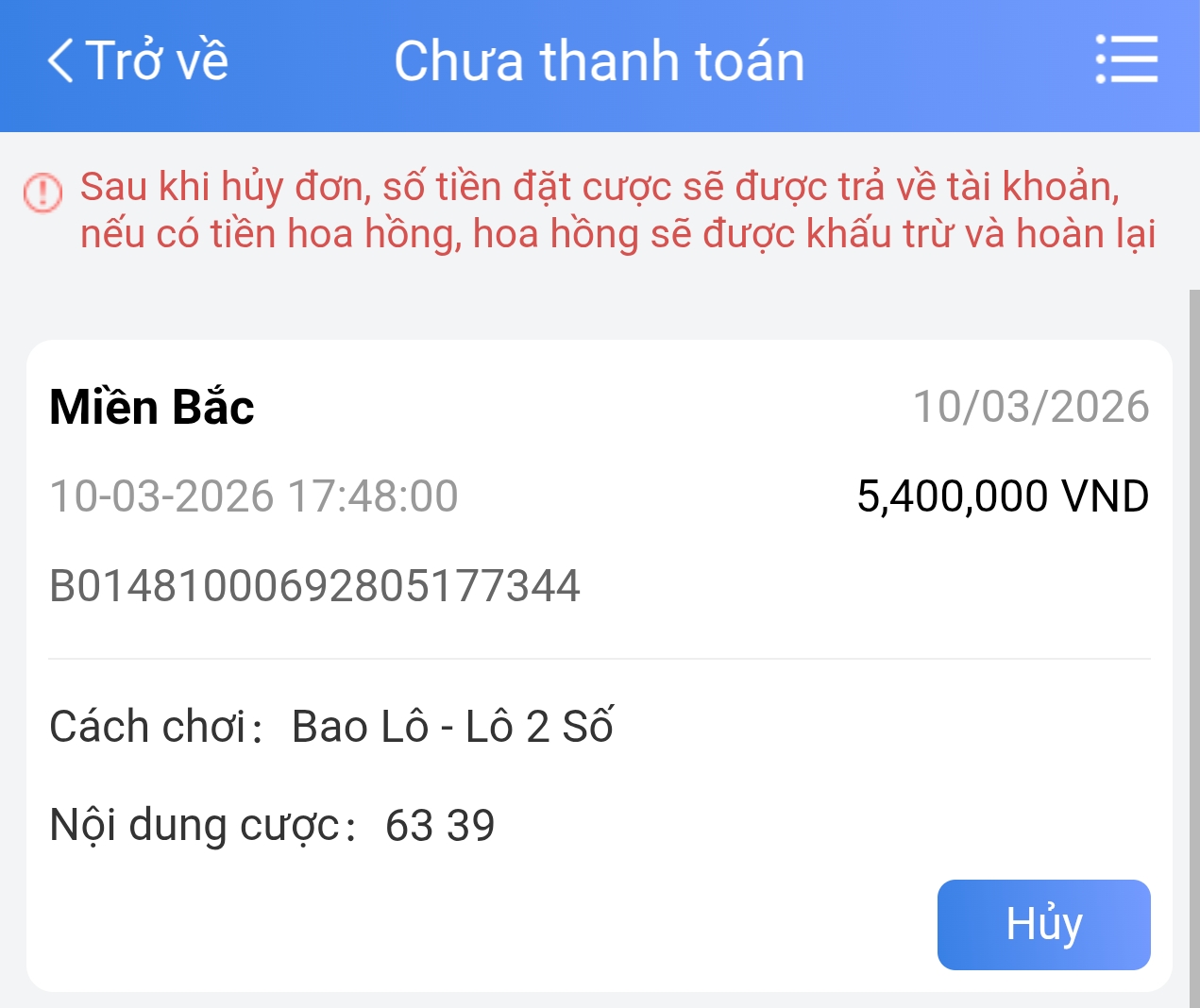Go back with Trở về
The height and width of the screenshot is (1008, 1200).
[x=138, y=61]
